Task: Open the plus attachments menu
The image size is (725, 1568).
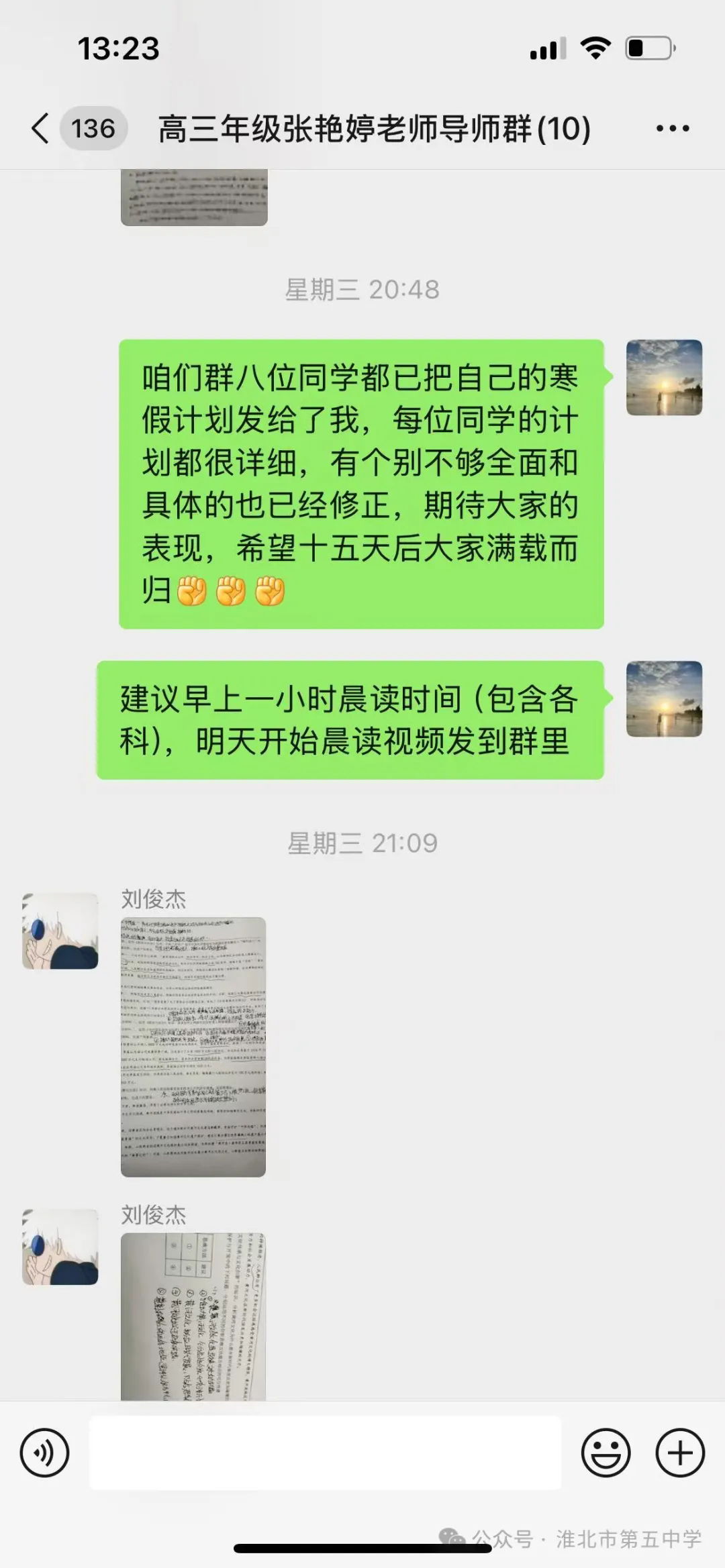Action: (679, 1453)
